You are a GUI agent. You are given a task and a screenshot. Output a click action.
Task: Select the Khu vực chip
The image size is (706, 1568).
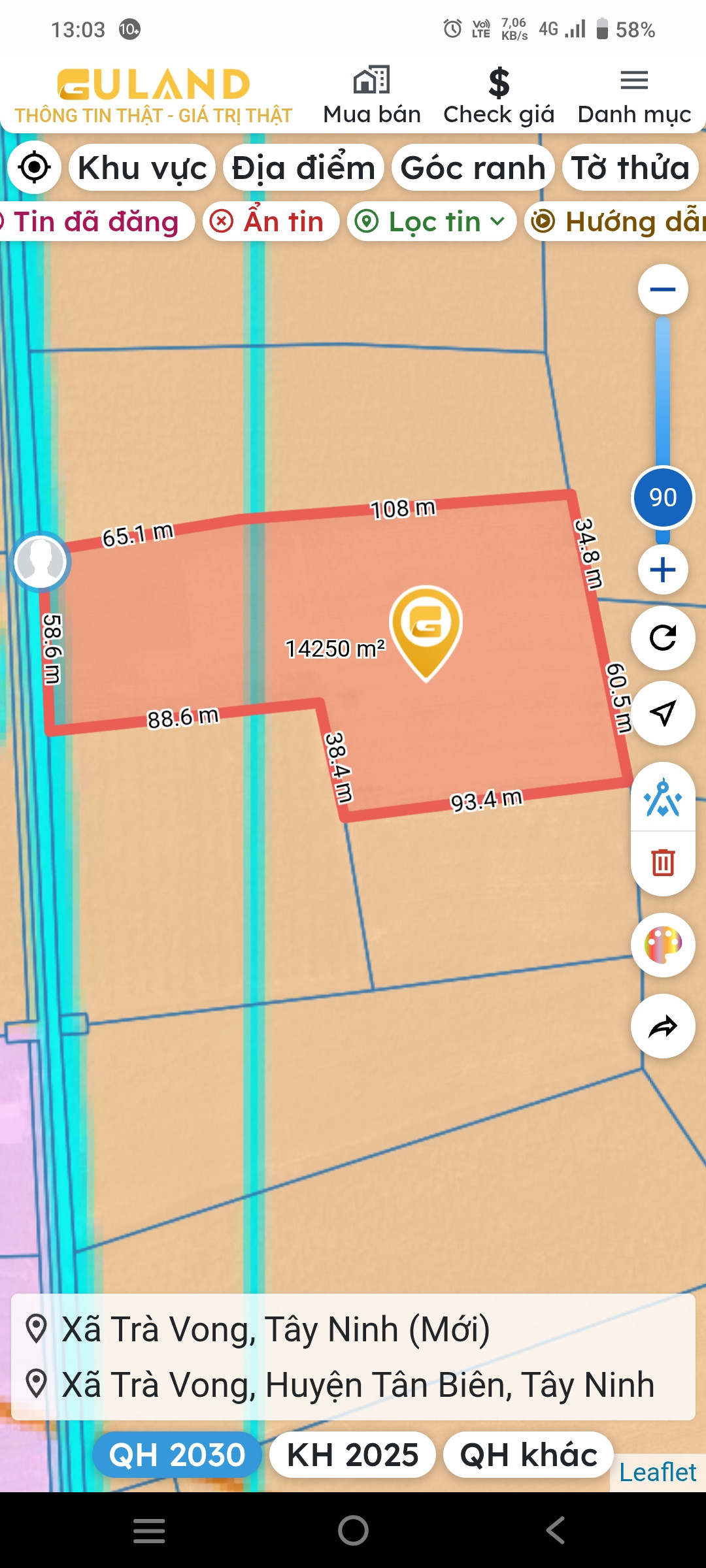142,168
